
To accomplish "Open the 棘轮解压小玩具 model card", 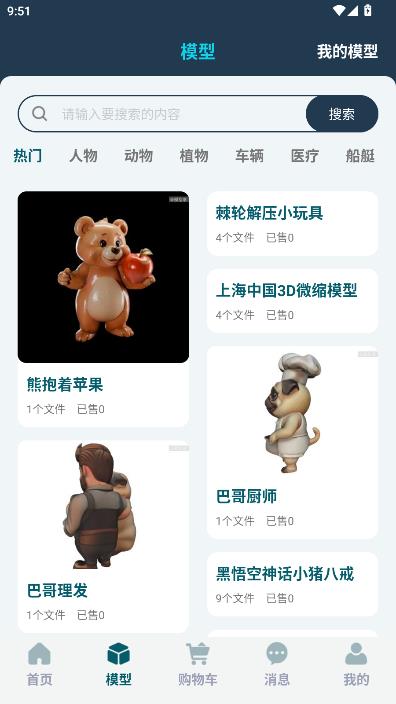I will point(292,224).
